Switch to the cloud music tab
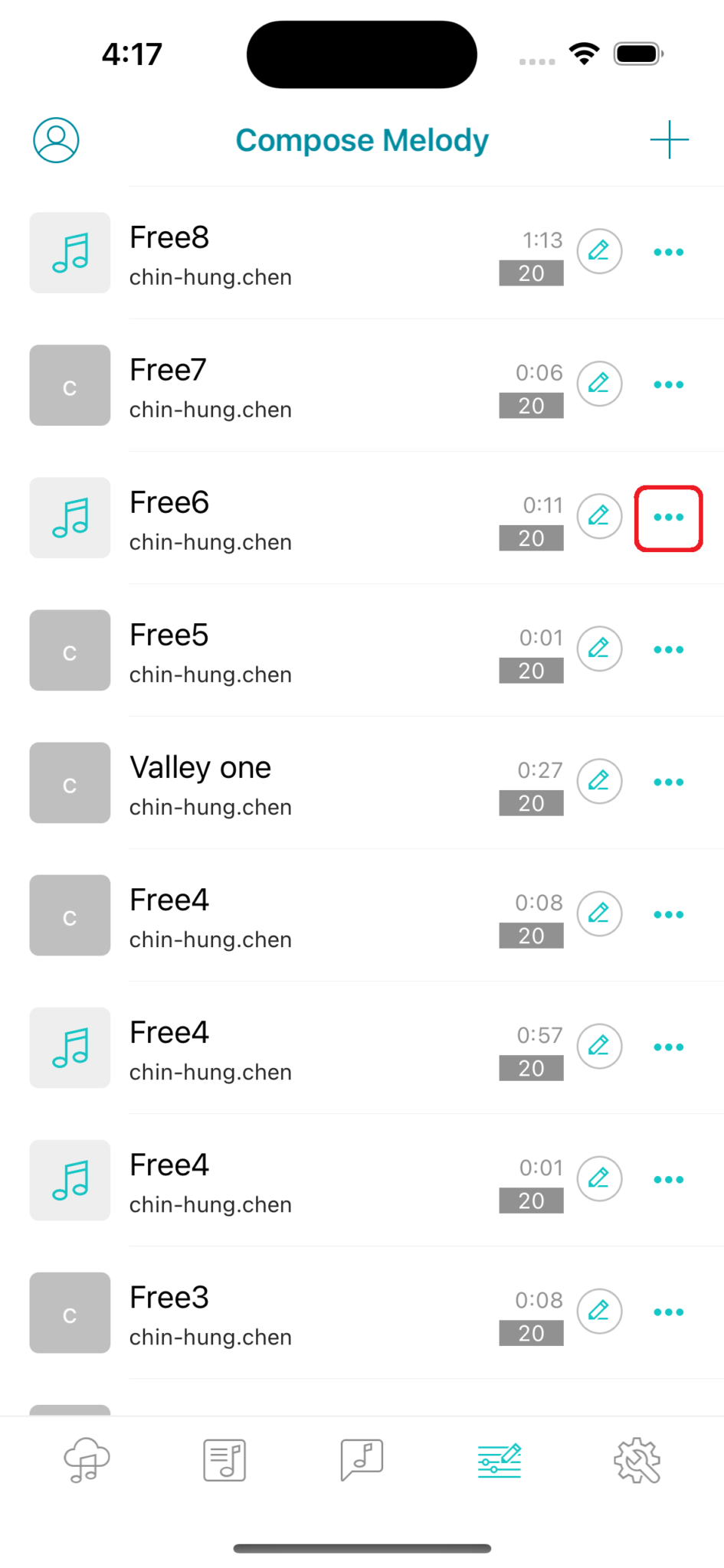 [87, 1461]
